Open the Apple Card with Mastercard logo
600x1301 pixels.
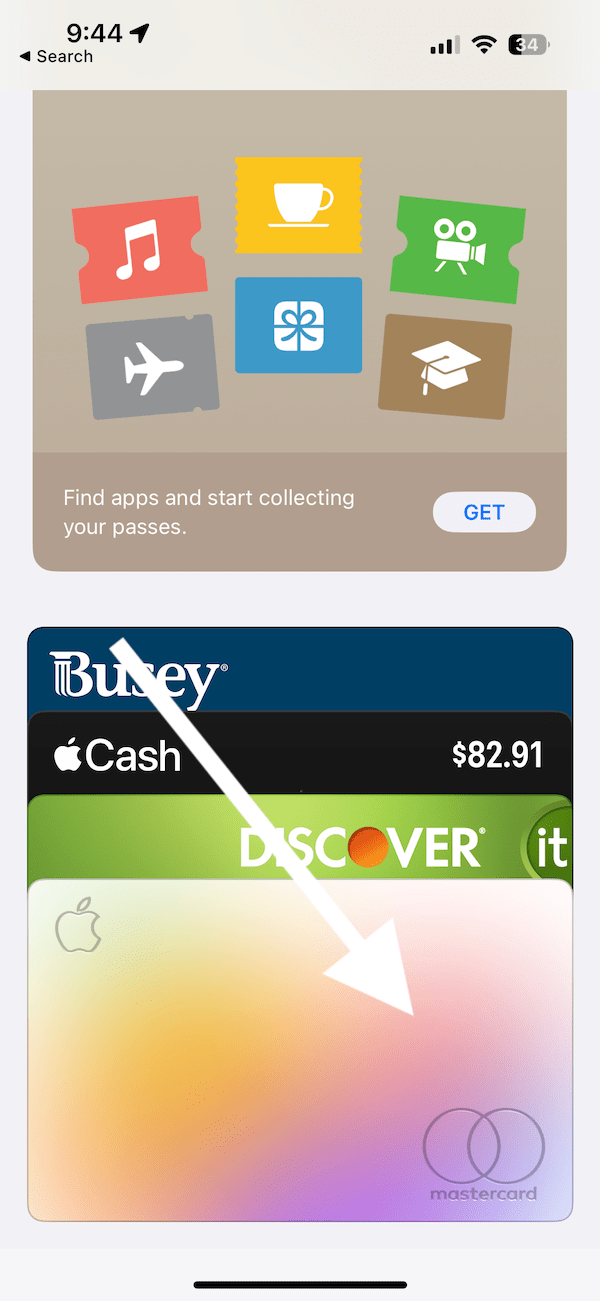pyautogui.click(x=300, y=1050)
